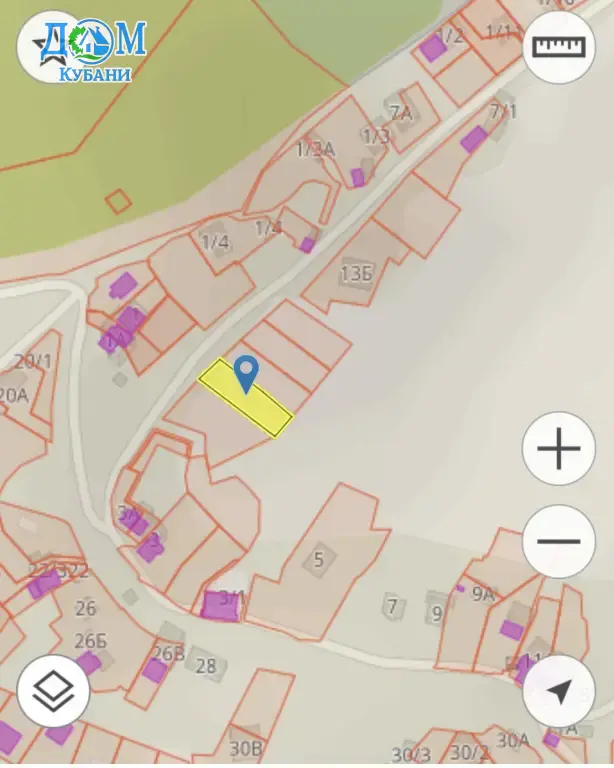Tap the blue pin on yellow plot
Image resolution: width=614 pixels, height=768 pixels.
(x=246, y=374)
